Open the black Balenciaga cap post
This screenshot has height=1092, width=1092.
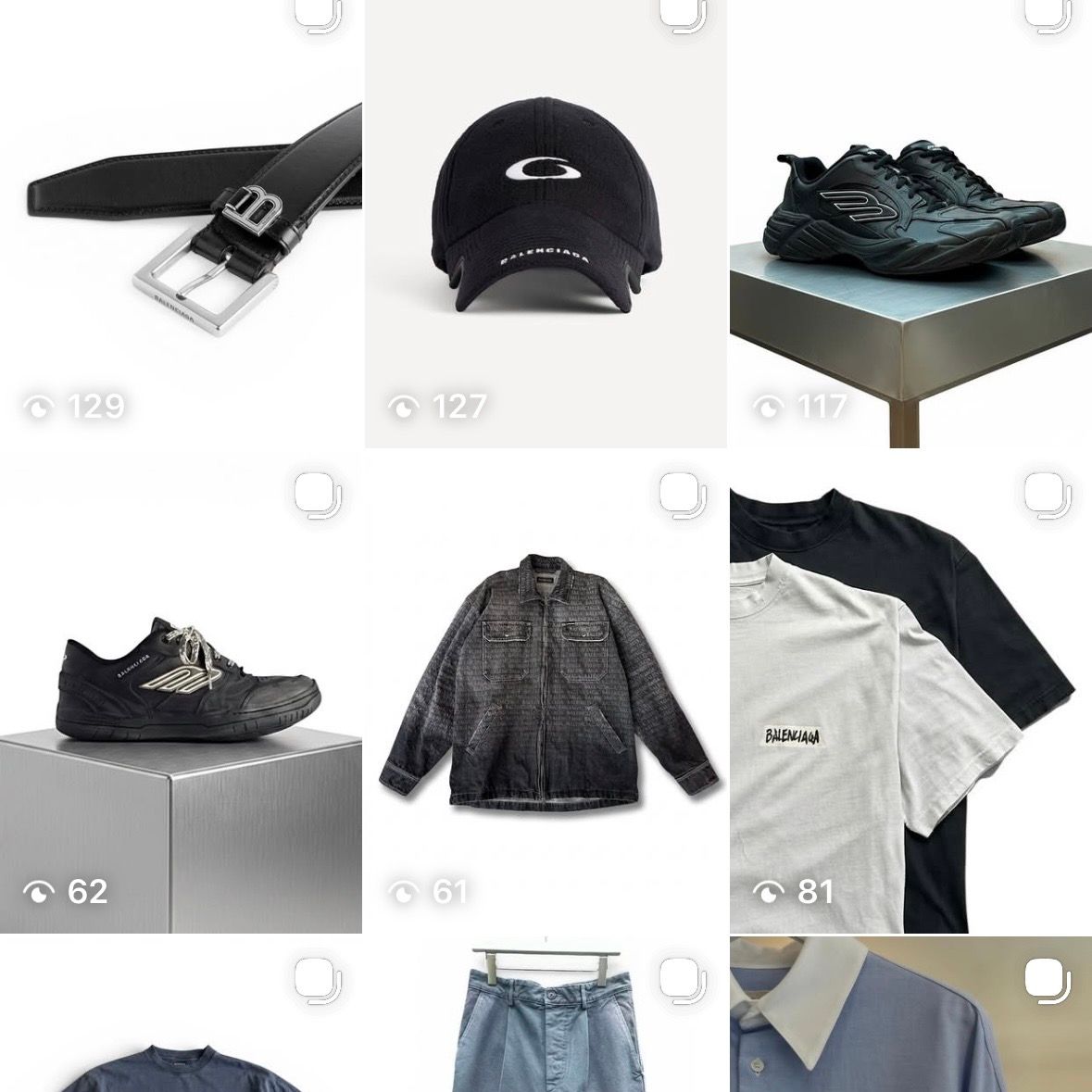coord(545,222)
